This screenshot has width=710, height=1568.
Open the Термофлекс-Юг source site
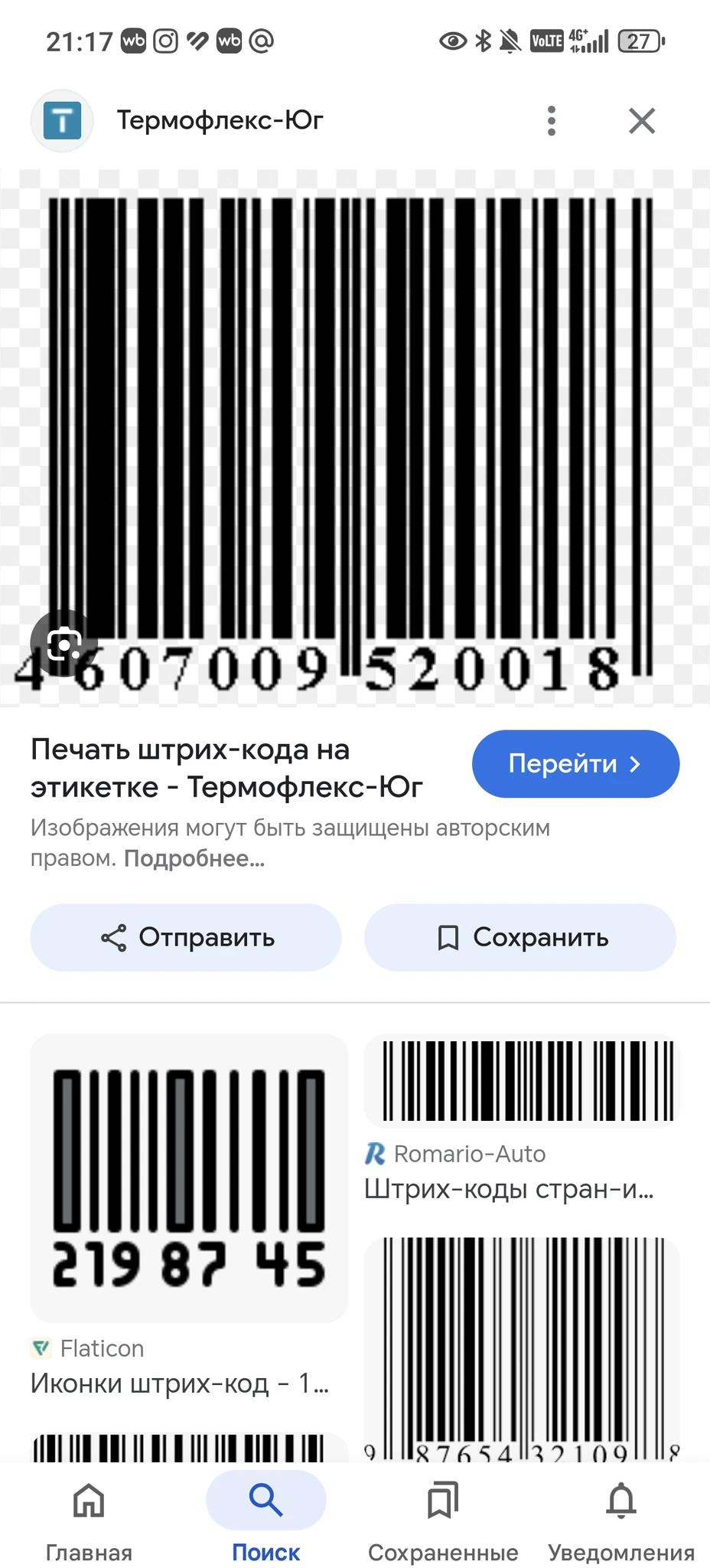(220, 121)
